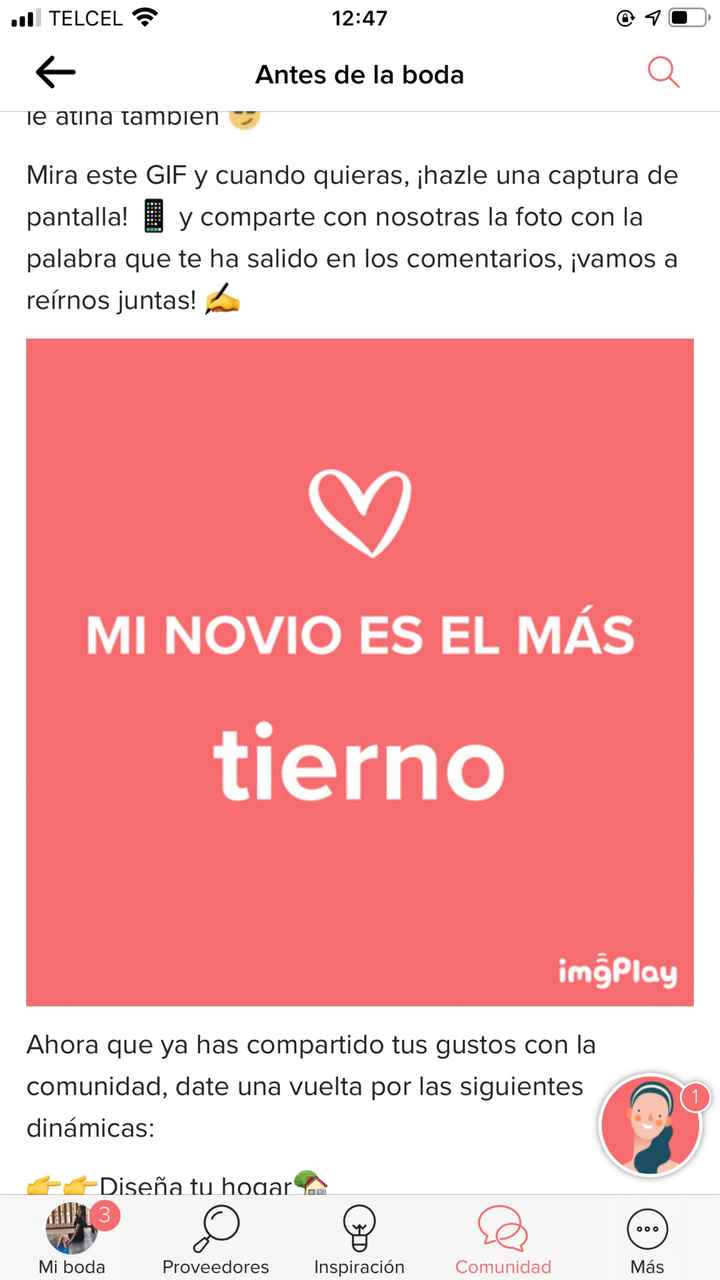Viewport: 720px width, 1280px height.
Task: Open the floating assistant avatar
Action: 649,1124
